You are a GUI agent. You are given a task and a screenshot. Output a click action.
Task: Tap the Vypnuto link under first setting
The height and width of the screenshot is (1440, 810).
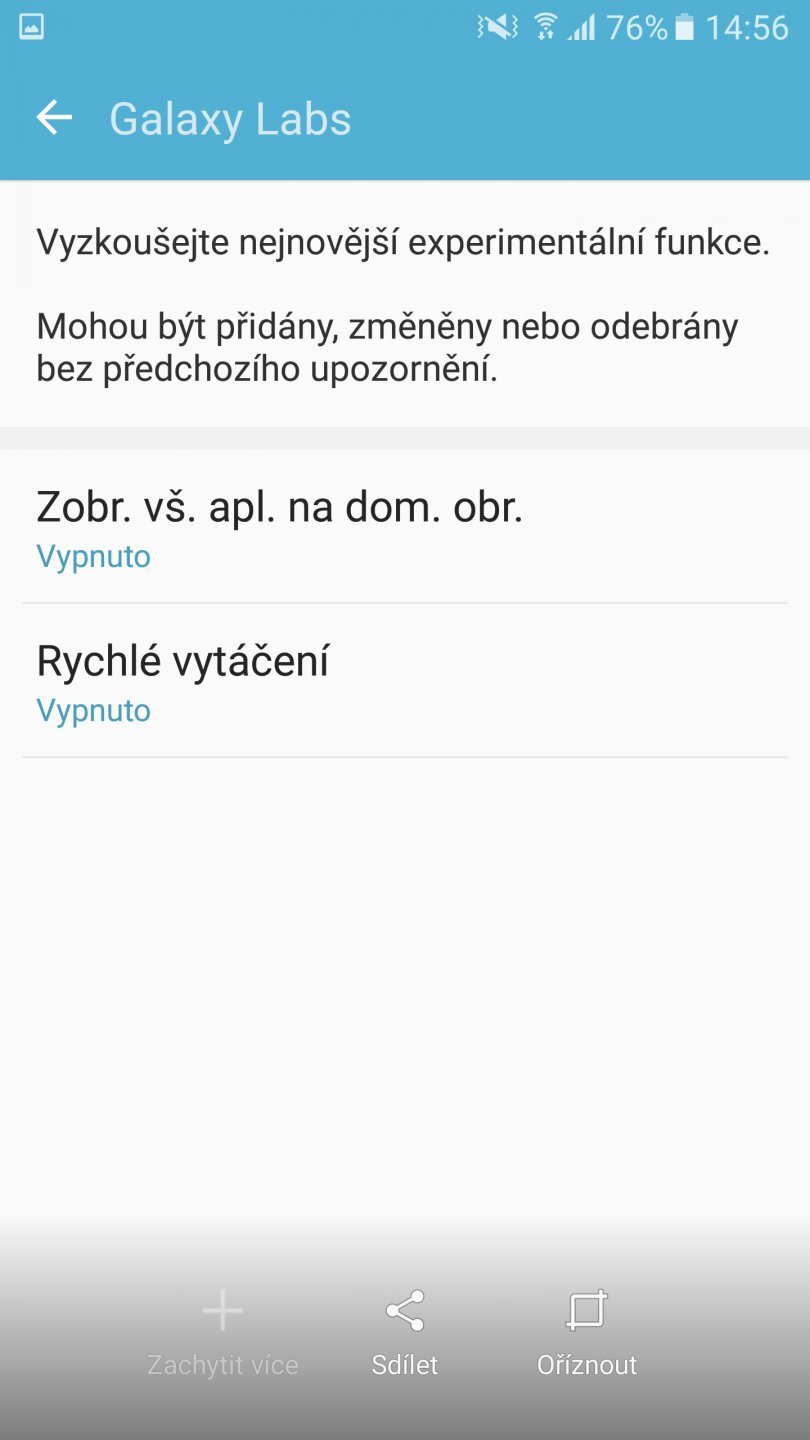(93, 556)
